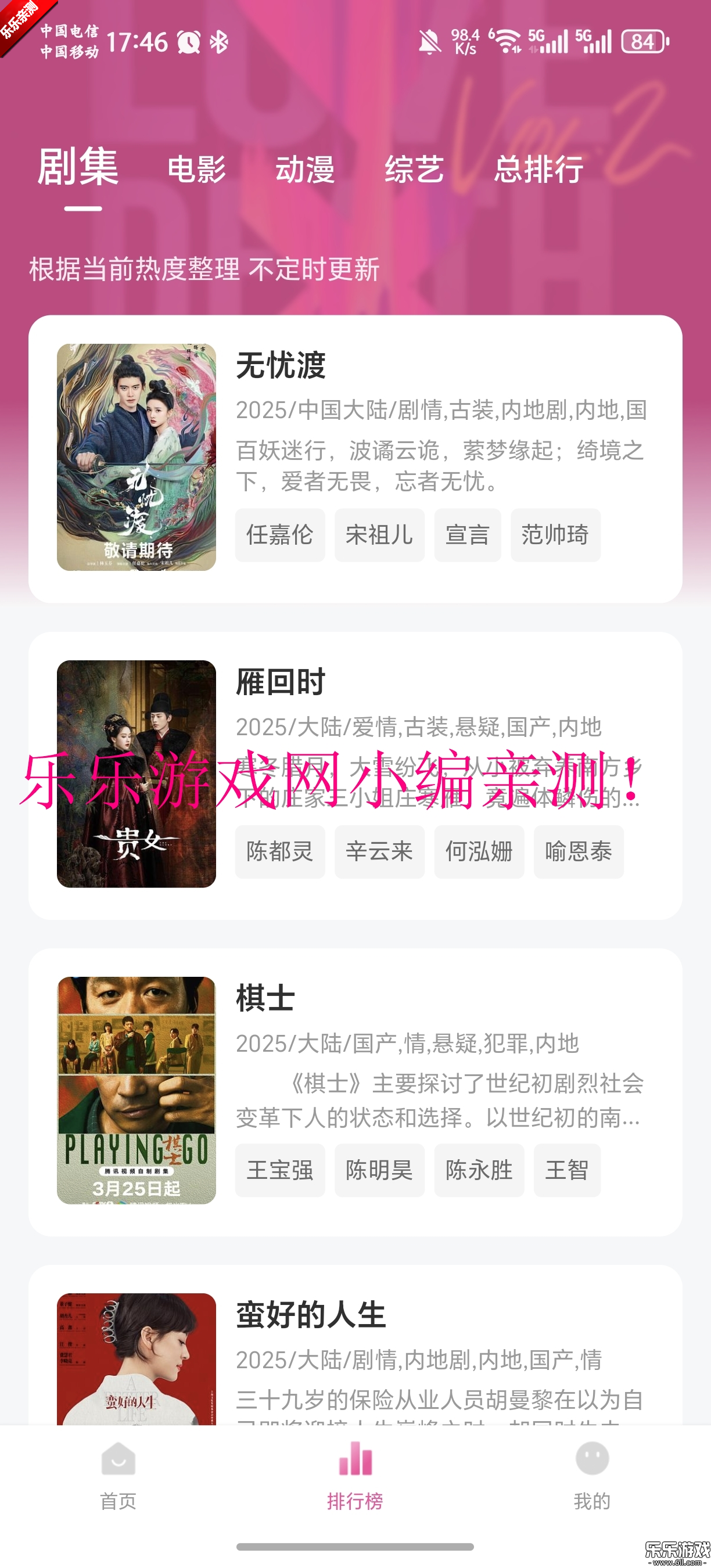Tap the 陈都灵 actor chip
Viewport: 711px width, 1568px height.
point(279,851)
